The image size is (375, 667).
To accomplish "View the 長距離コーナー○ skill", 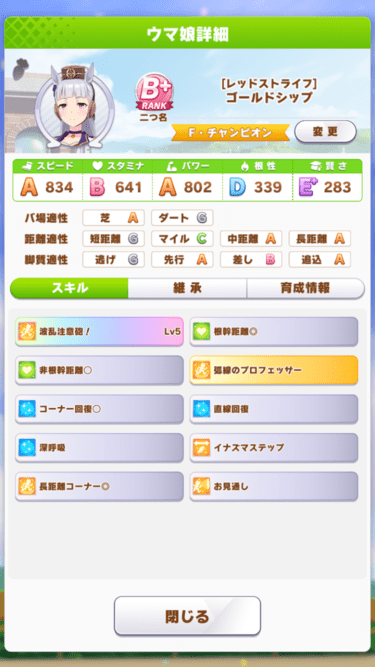I will point(99,486).
